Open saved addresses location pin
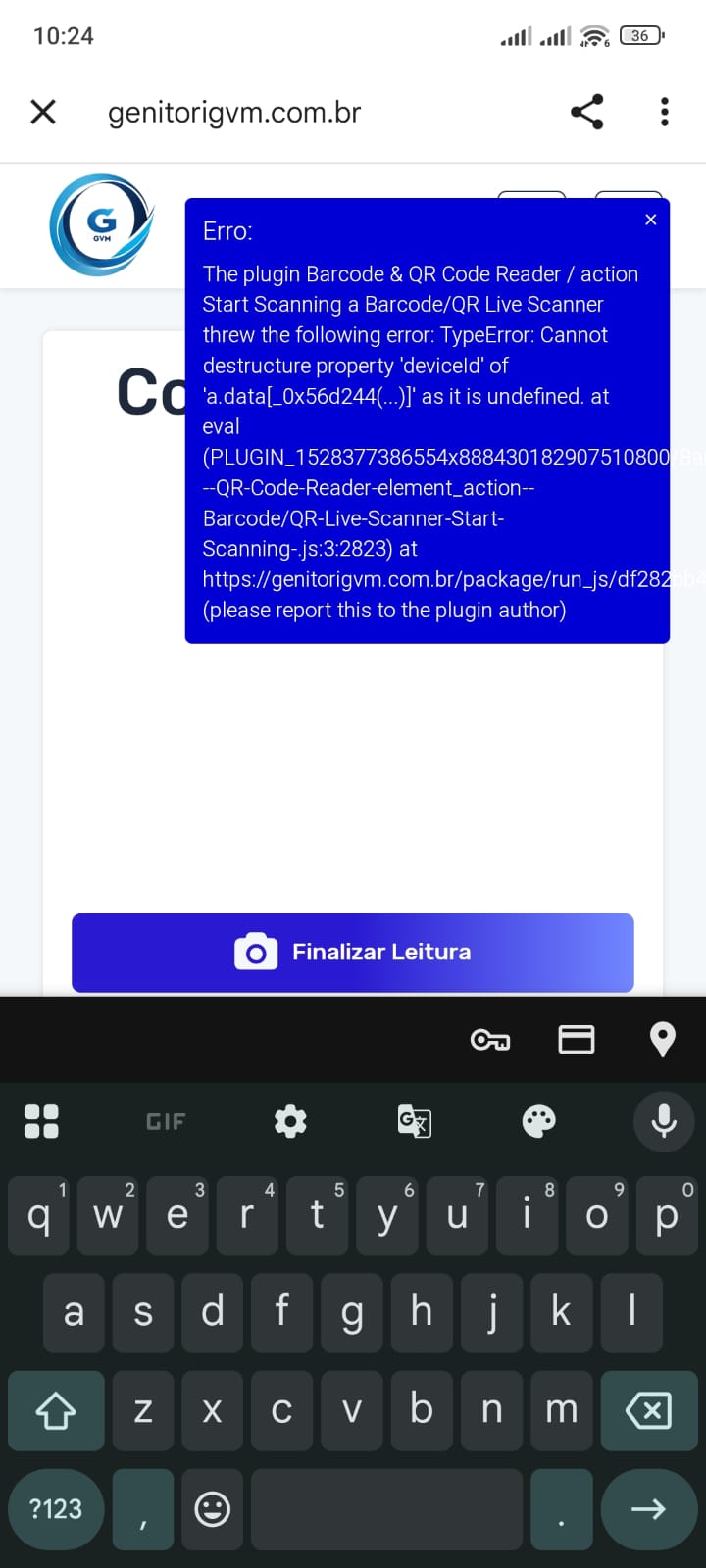Image resolution: width=706 pixels, height=1568 pixels. (x=663, y=1040)
